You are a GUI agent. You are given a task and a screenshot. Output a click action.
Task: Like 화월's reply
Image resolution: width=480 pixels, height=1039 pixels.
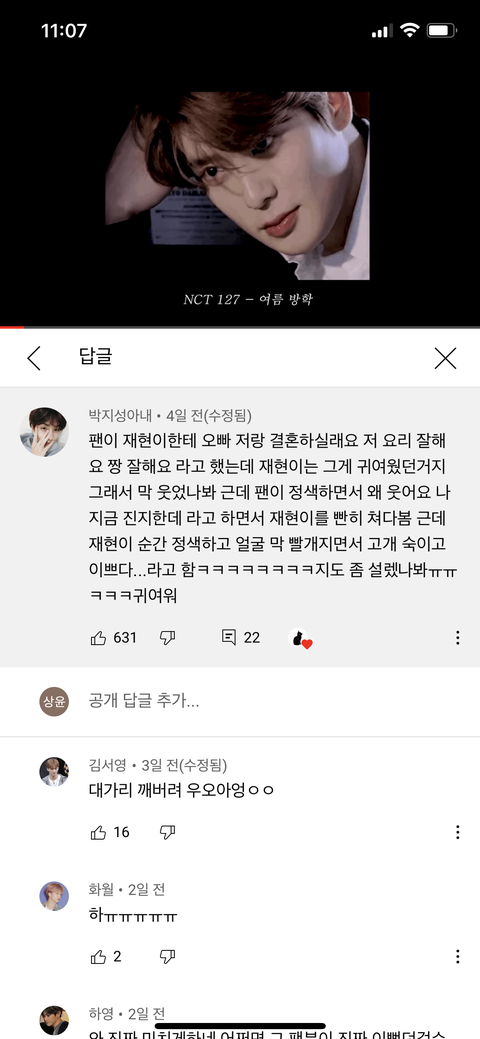click(98, 957)
